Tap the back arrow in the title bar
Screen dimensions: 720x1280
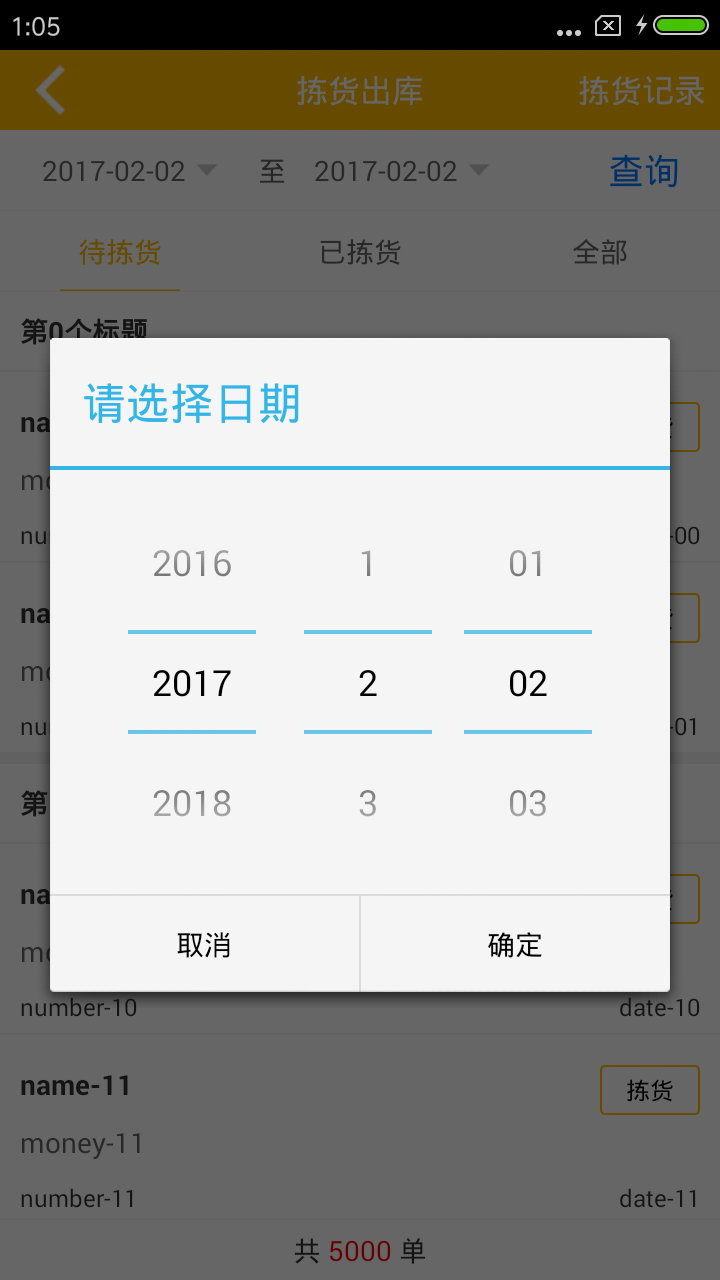pyautogui.click(x=50, y=90)
